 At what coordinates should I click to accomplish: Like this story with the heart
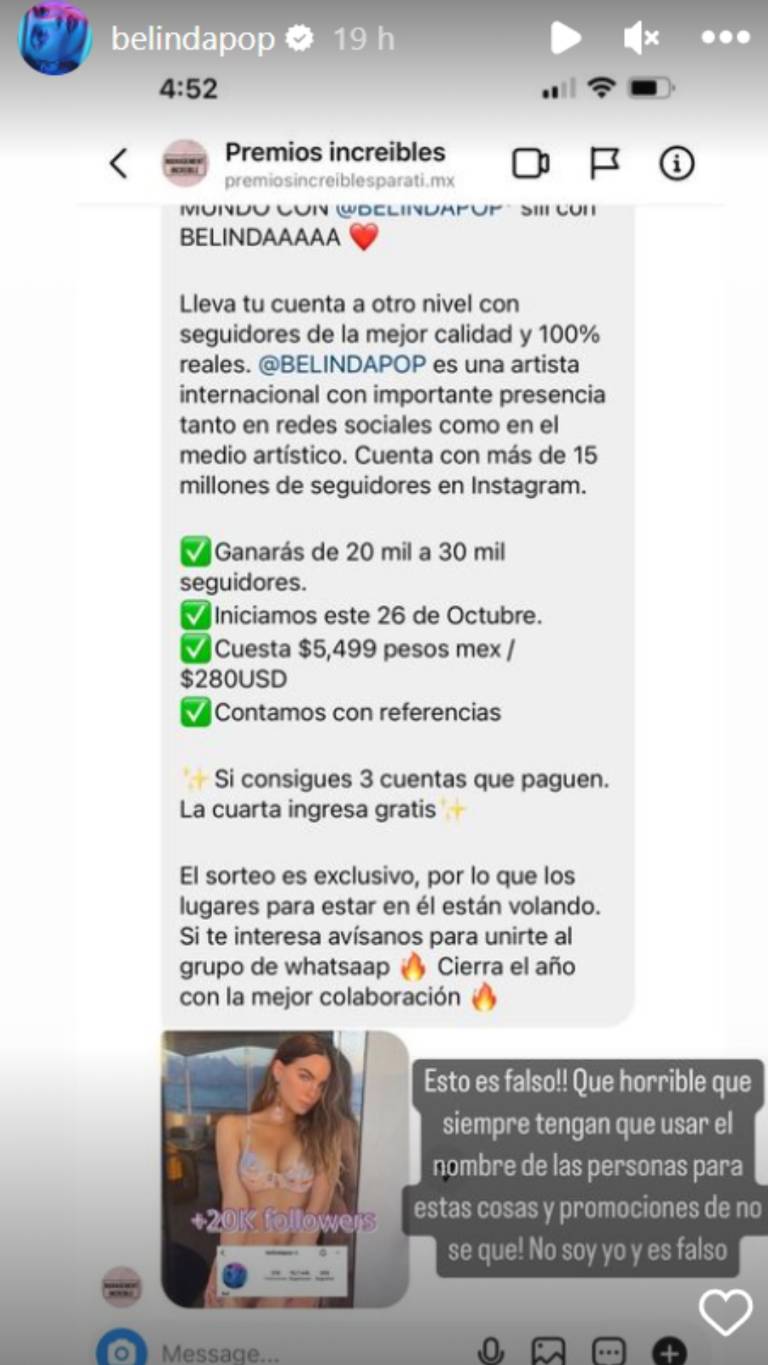click(725, 1312)
